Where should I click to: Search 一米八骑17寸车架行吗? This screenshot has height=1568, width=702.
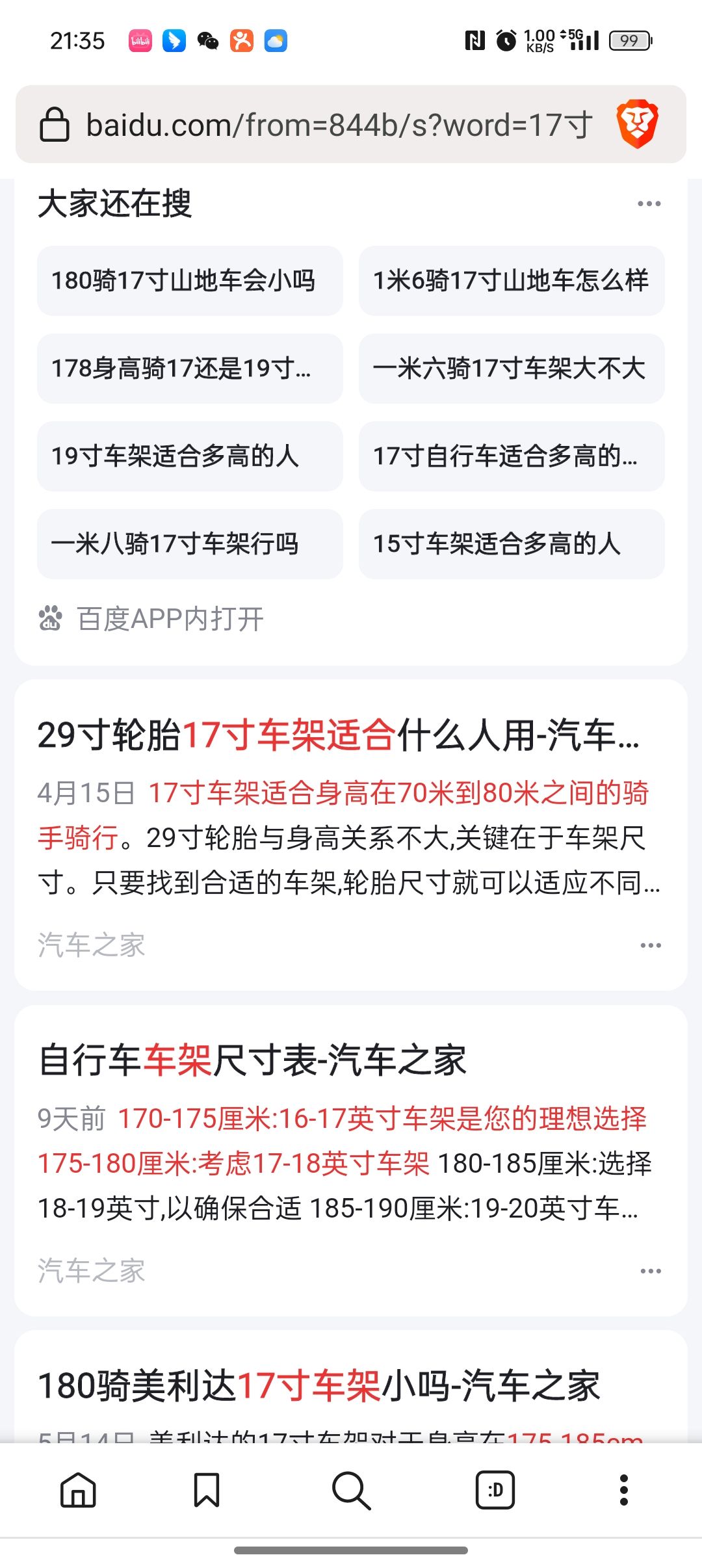click(x=190, y=544)
